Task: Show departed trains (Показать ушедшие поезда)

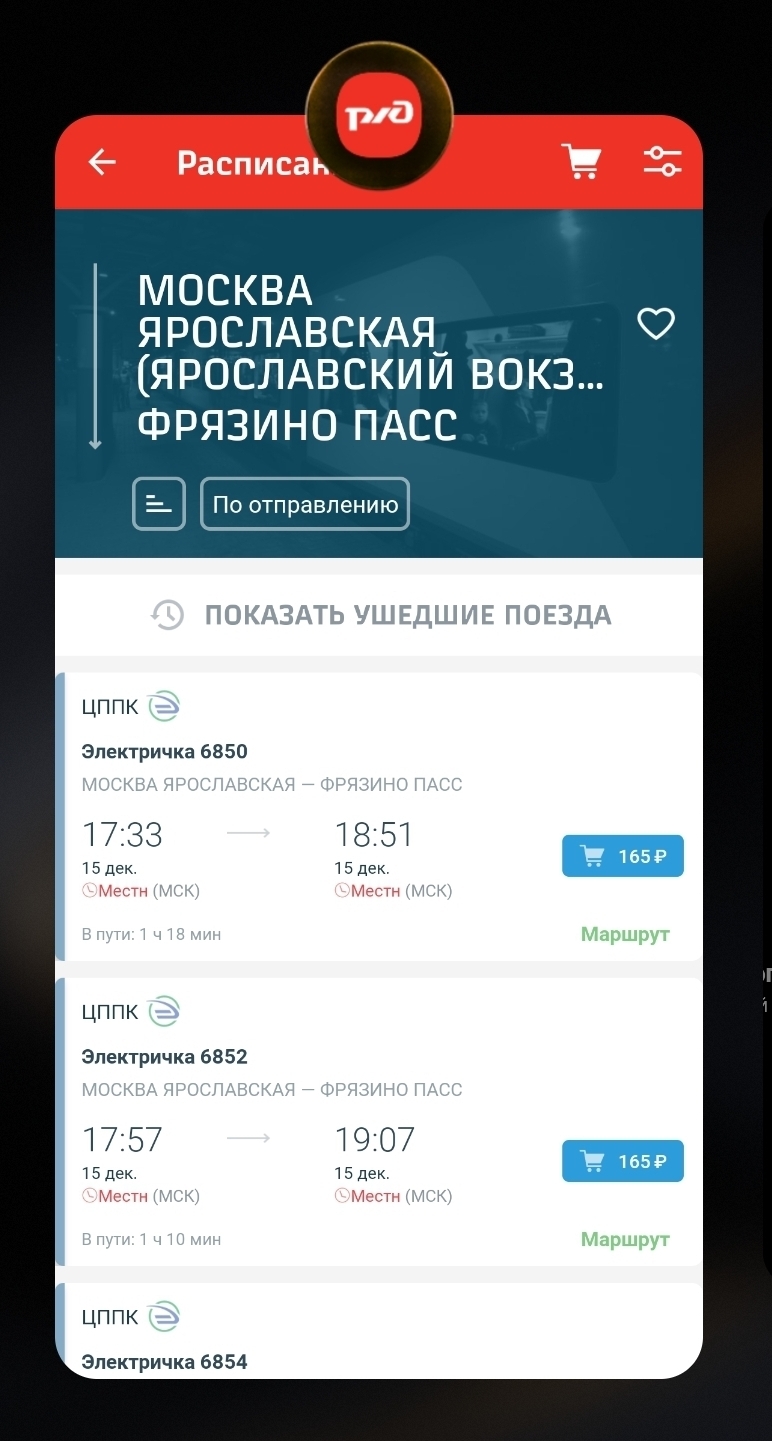Action: coord(379,614)
